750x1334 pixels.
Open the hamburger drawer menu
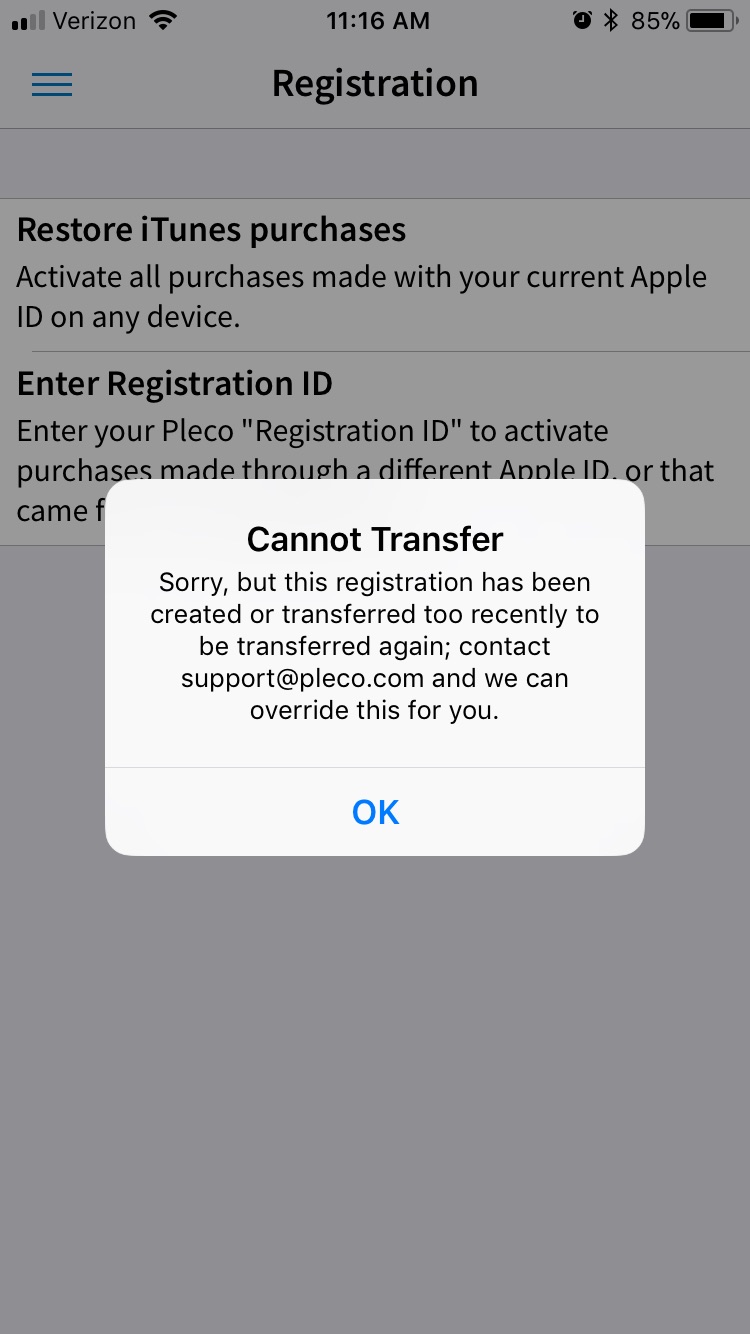pyautogui.click(x=52, y=85)
